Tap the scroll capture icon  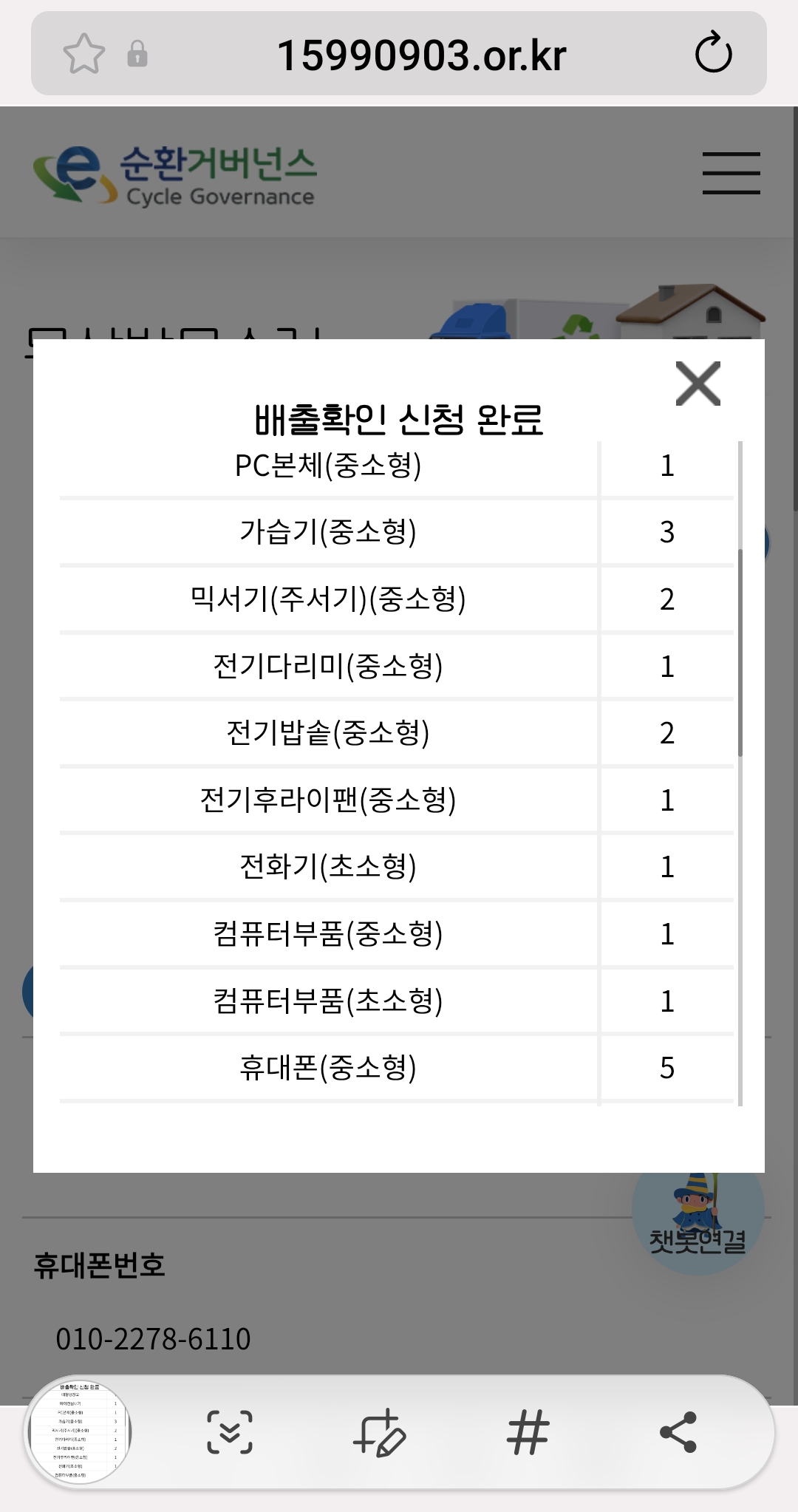(x=229, y=1432)
